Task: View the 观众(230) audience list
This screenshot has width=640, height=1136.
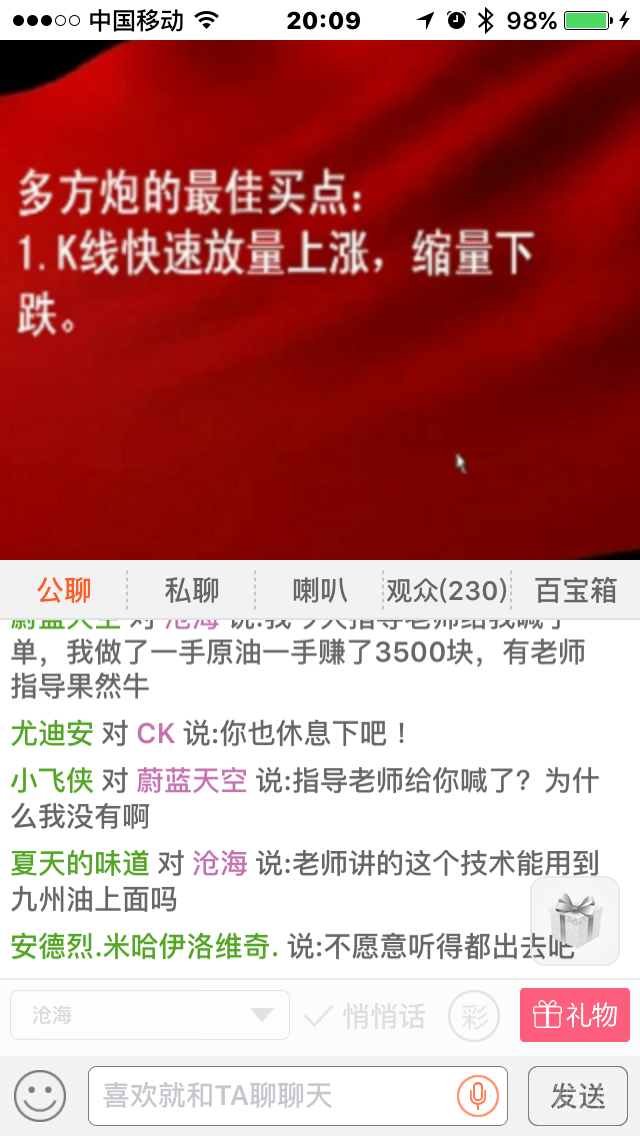Action: click(x=447, y=590)
